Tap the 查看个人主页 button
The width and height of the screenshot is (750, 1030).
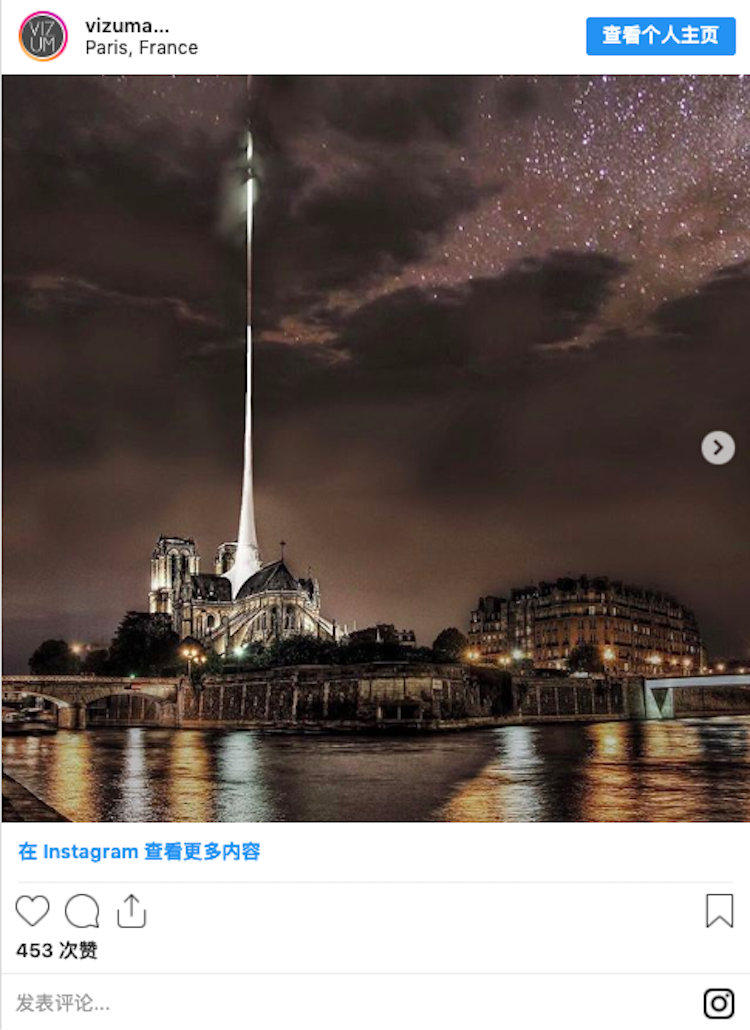[x=660, y=35]
